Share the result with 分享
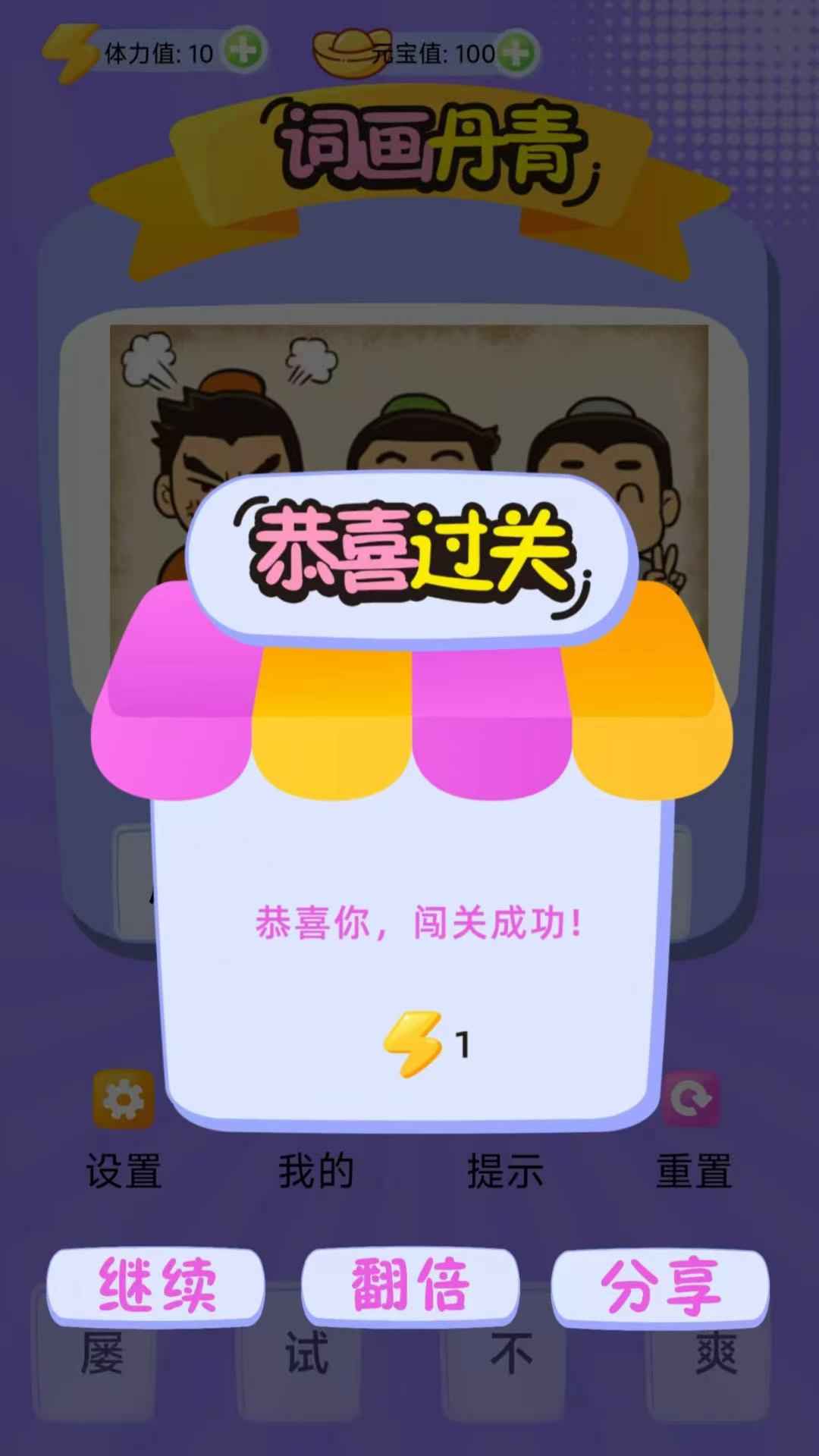 pyautogui.click(x=660, y=1286)
